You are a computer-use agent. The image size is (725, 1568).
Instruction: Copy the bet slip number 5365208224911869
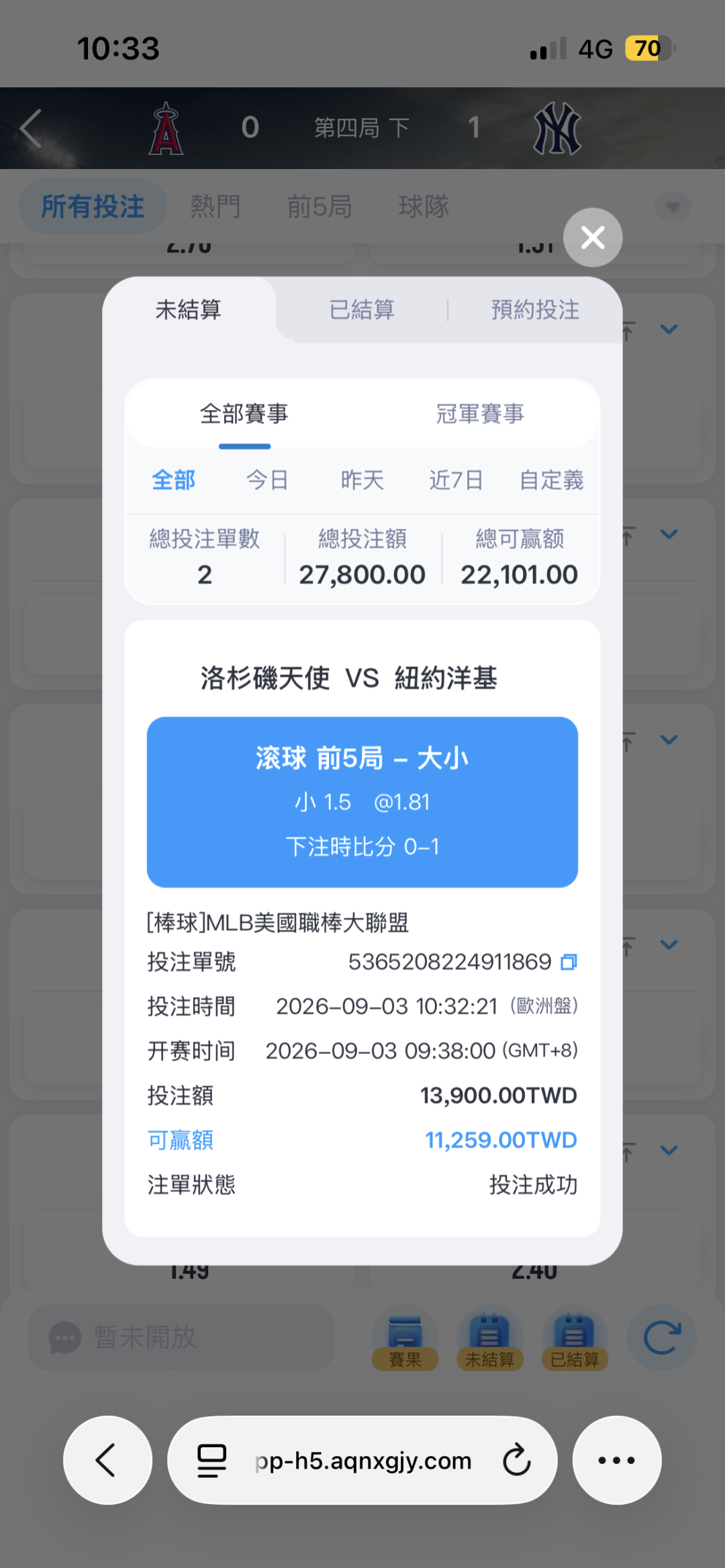pyautogui.click(x=569, y=962)
